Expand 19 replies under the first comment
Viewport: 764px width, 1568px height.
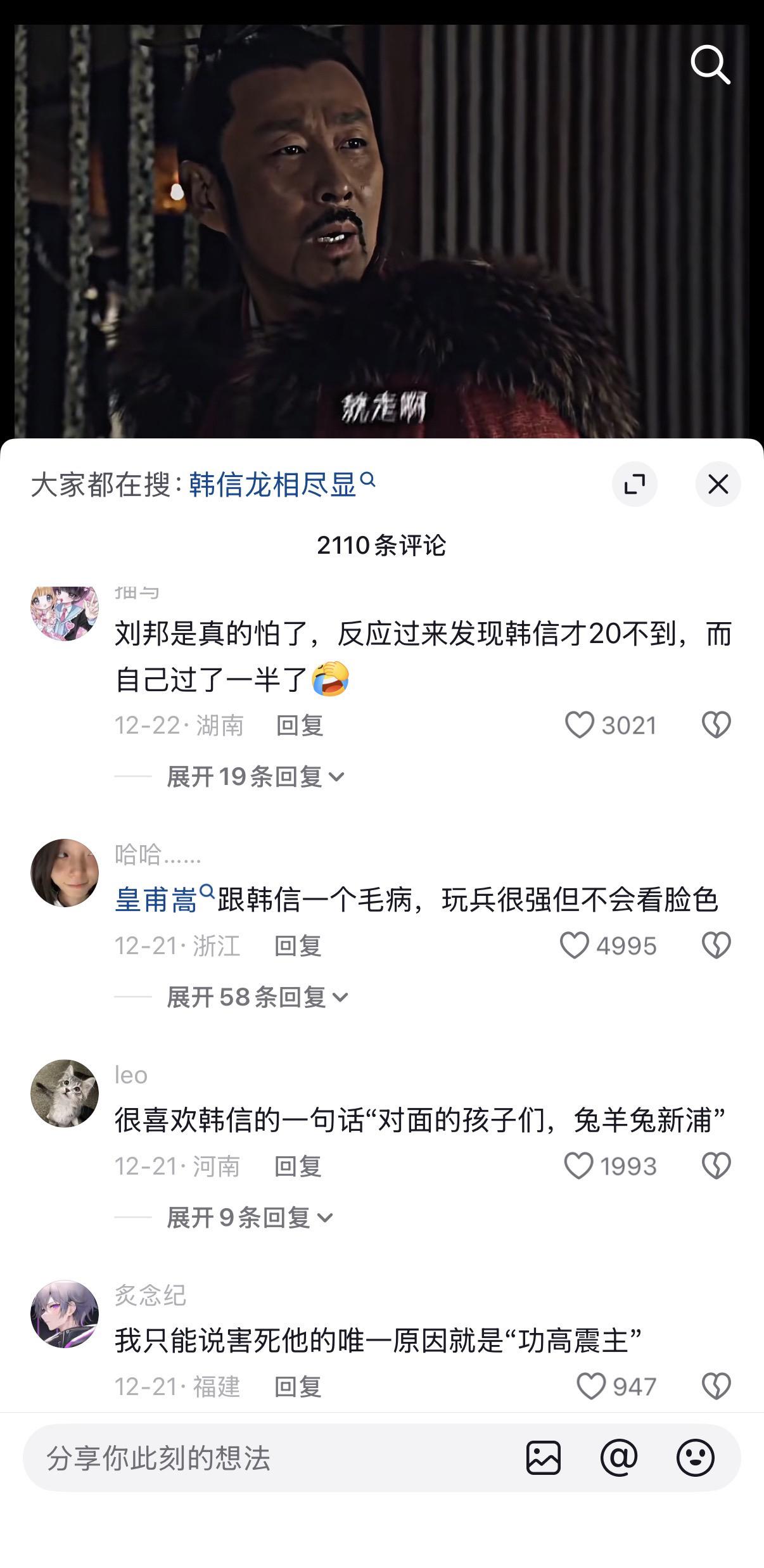(253, 778)
